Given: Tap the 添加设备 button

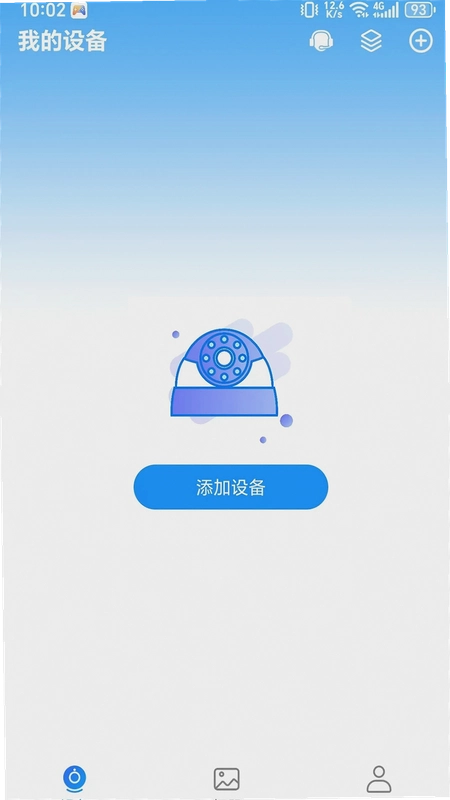Looking at the screenshot, I should click(231, 487).
